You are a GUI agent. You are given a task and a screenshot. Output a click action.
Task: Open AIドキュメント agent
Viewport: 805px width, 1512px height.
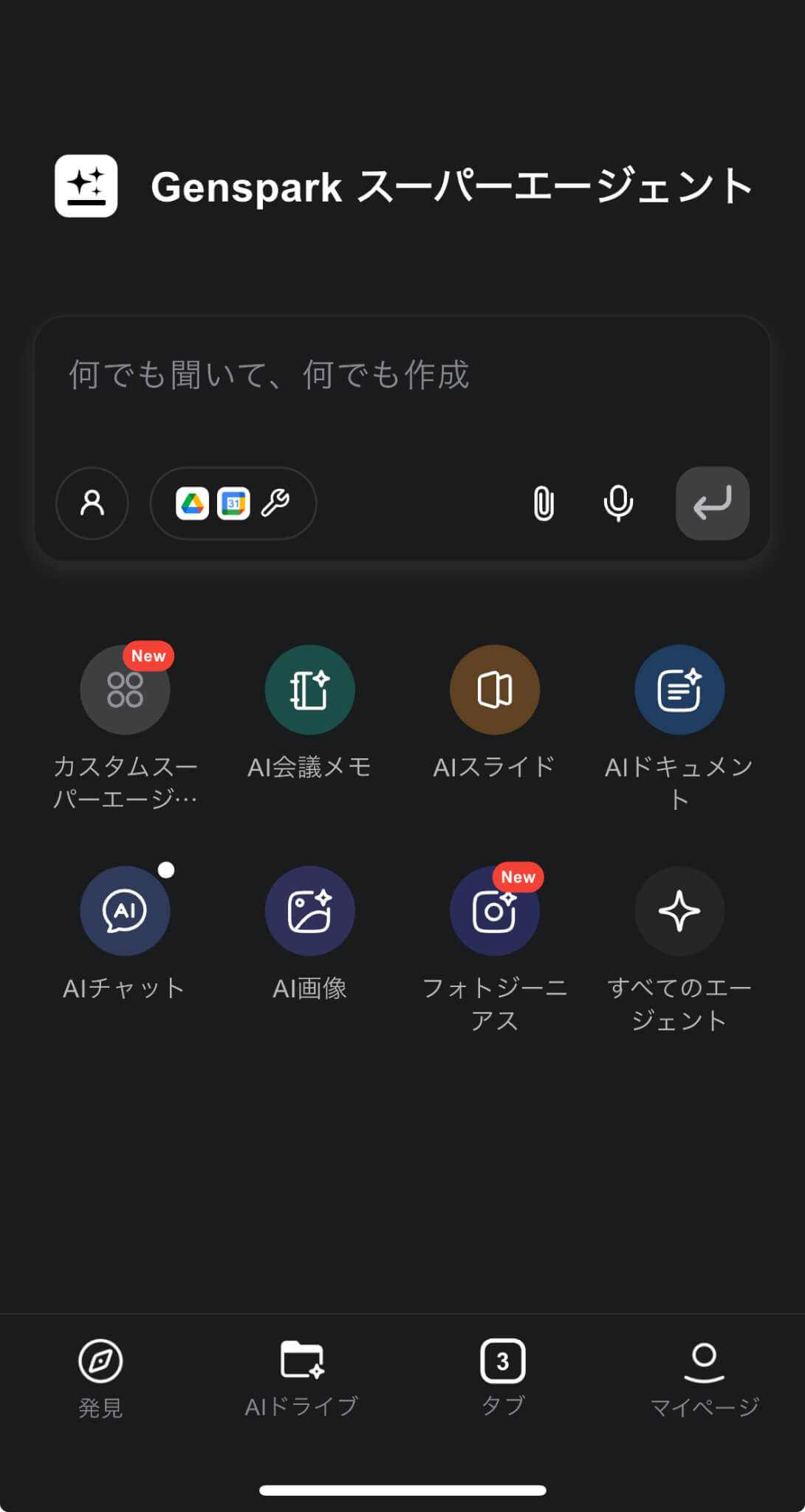[679, 690]
